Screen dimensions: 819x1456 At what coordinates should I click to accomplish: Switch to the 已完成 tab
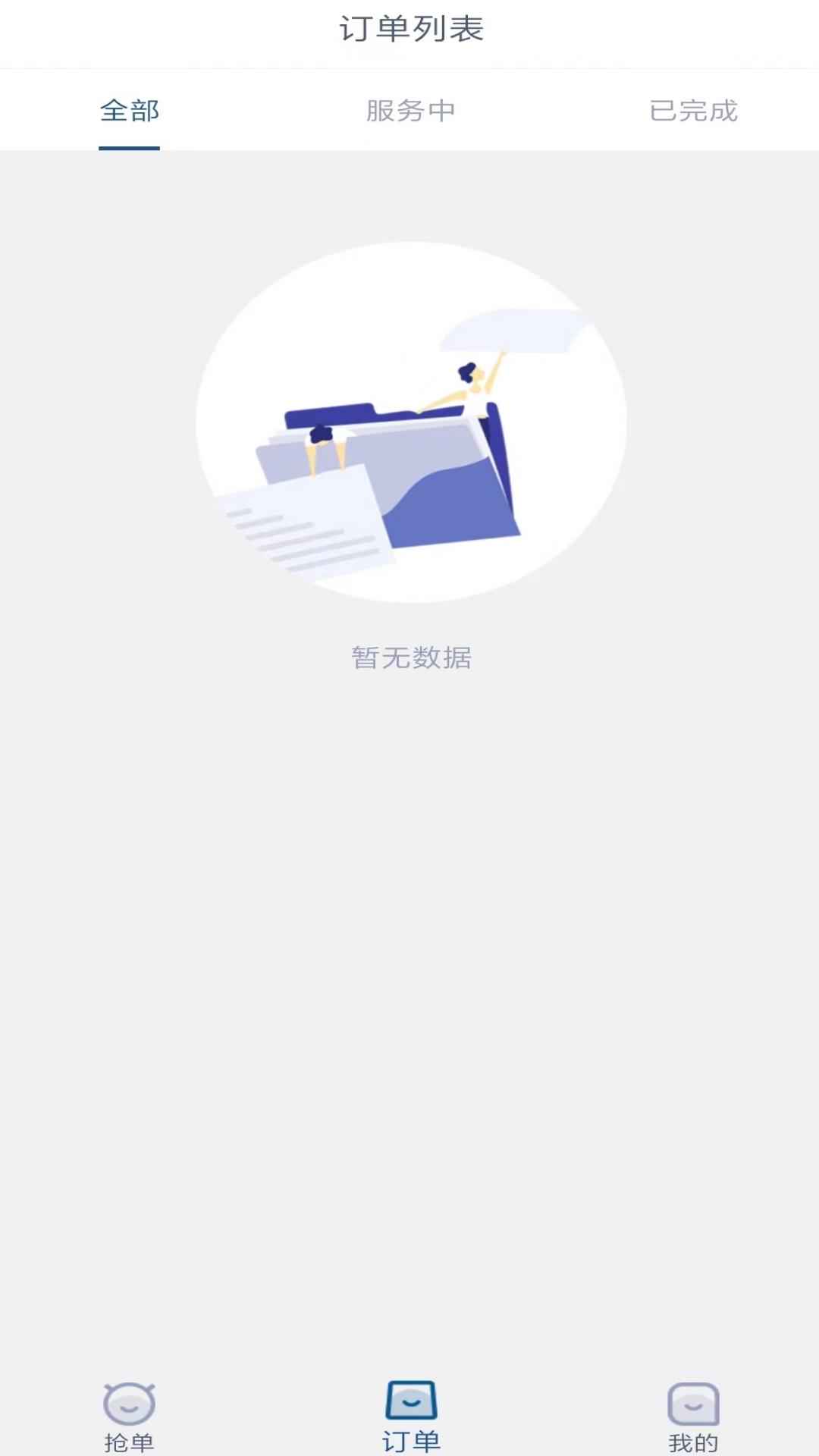tap(693, 110)
